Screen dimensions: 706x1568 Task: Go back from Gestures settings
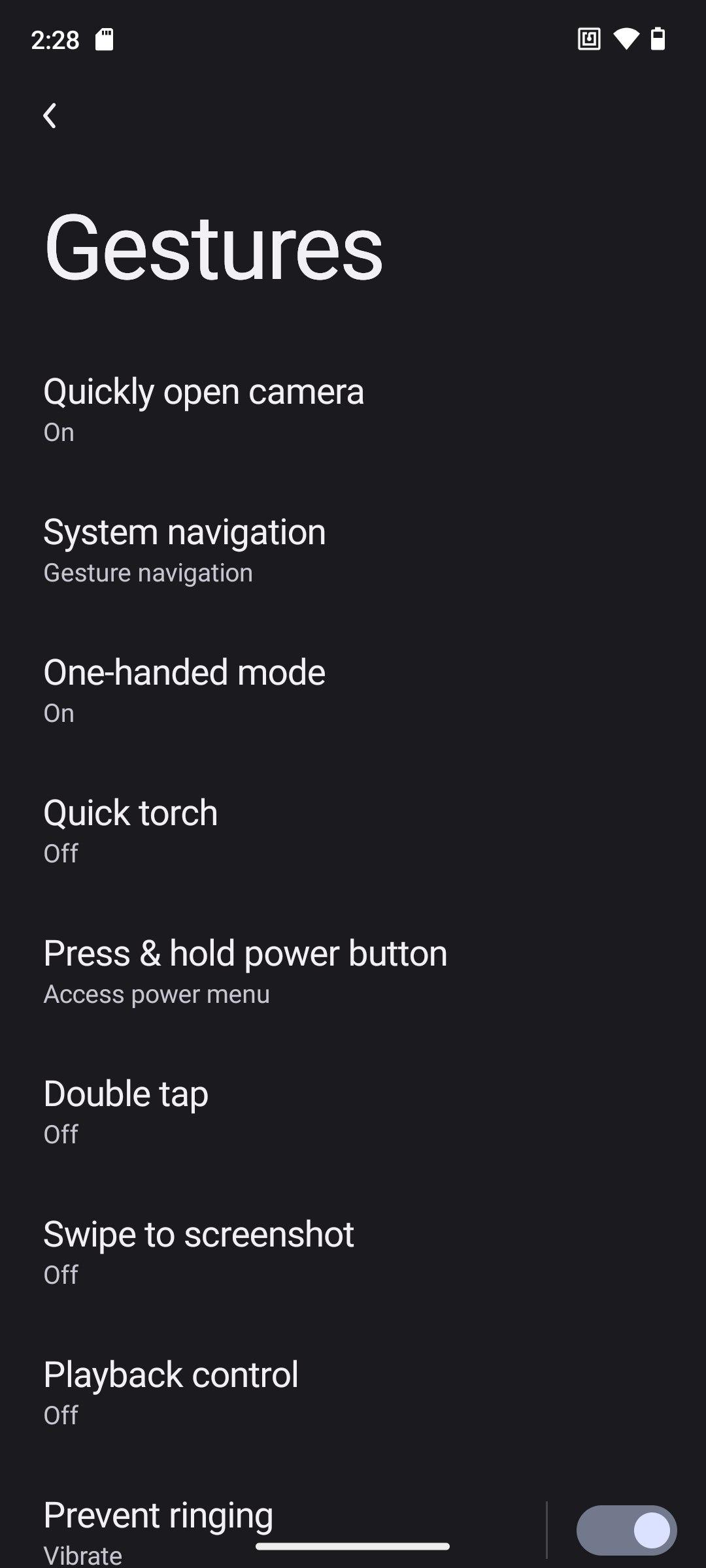[50, 116]
